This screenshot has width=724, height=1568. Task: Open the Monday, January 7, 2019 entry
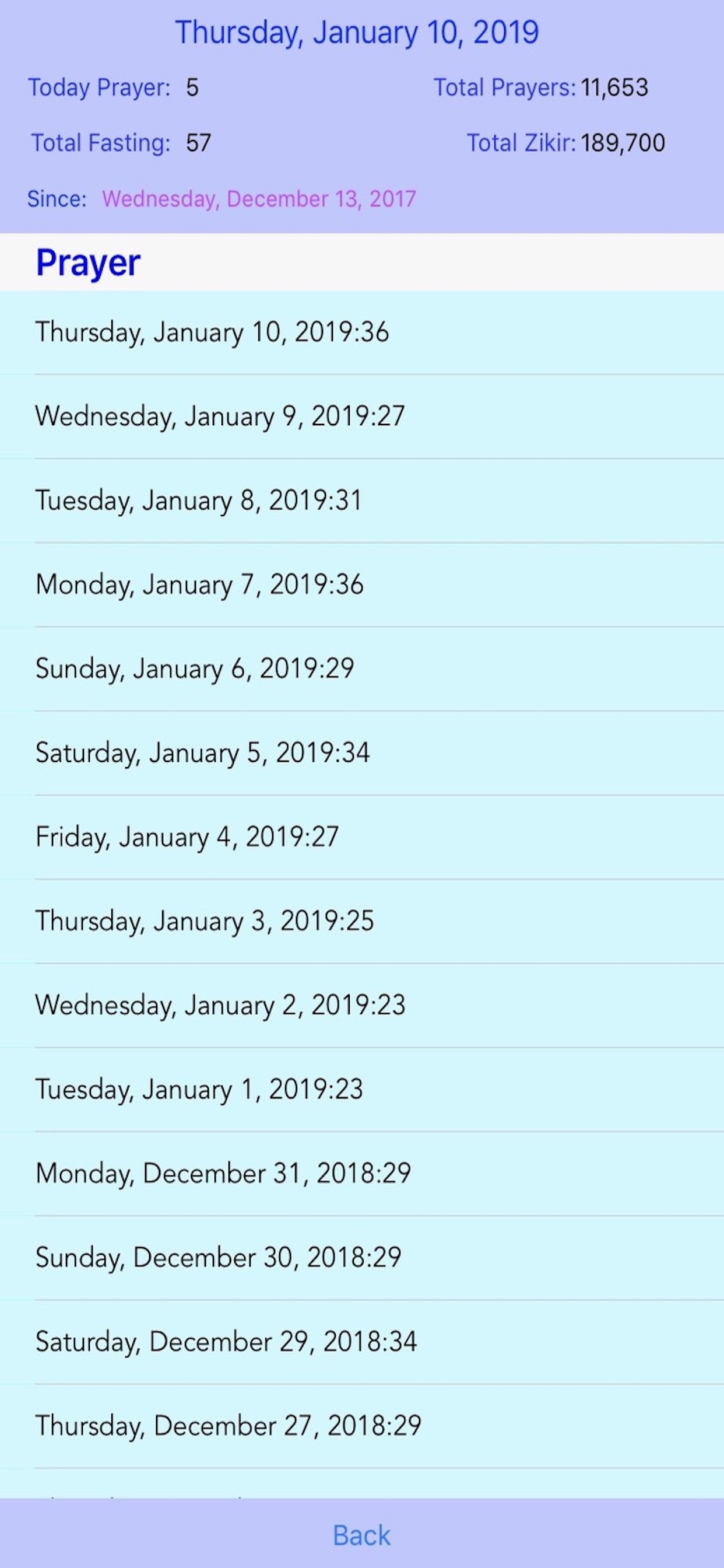tap(362, 584)
